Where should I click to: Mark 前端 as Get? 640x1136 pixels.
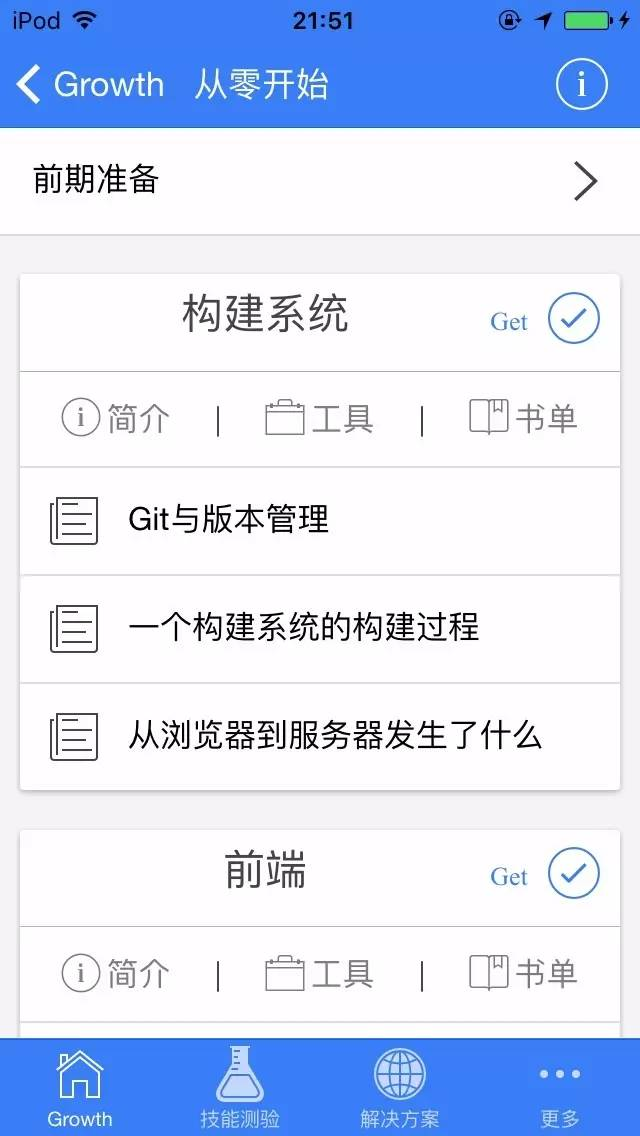coord(573,873)
